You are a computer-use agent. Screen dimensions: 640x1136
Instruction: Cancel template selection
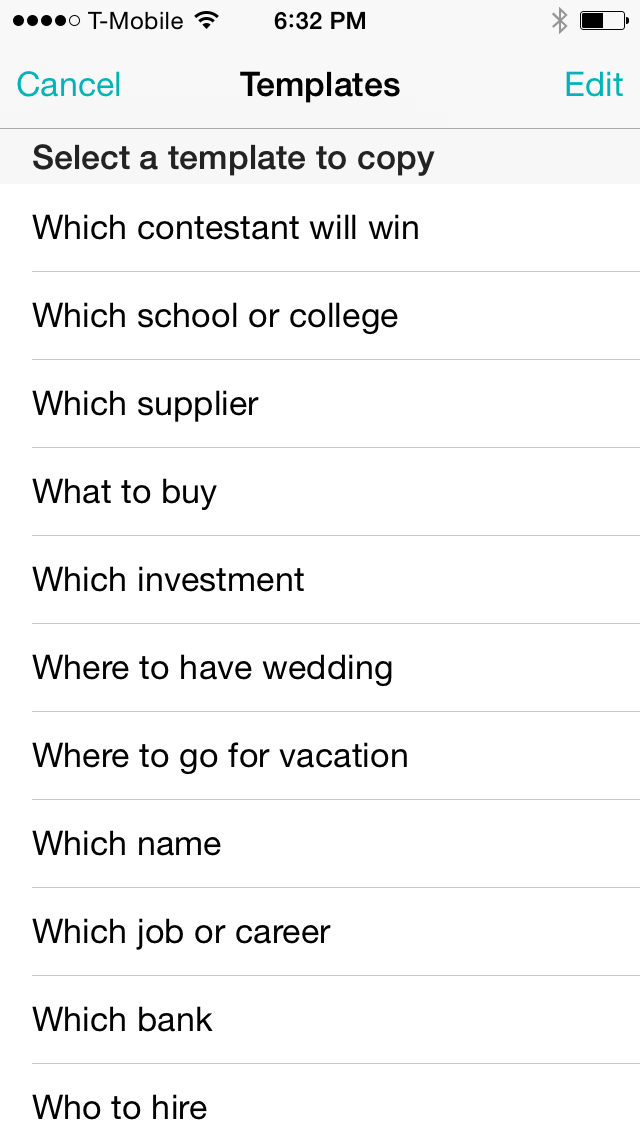[x=68, y=85]
